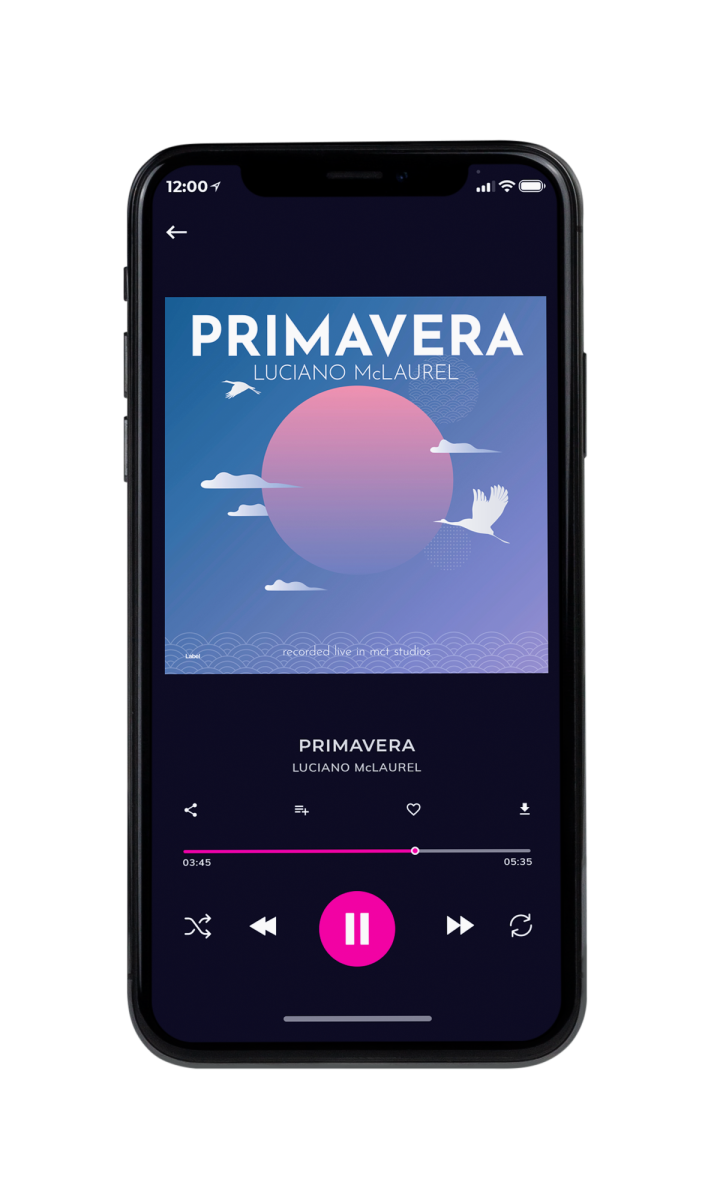This screenshot has width=720, height=1200.
Task: Go back with the arrow icon
Action: (x=177, y=232)
